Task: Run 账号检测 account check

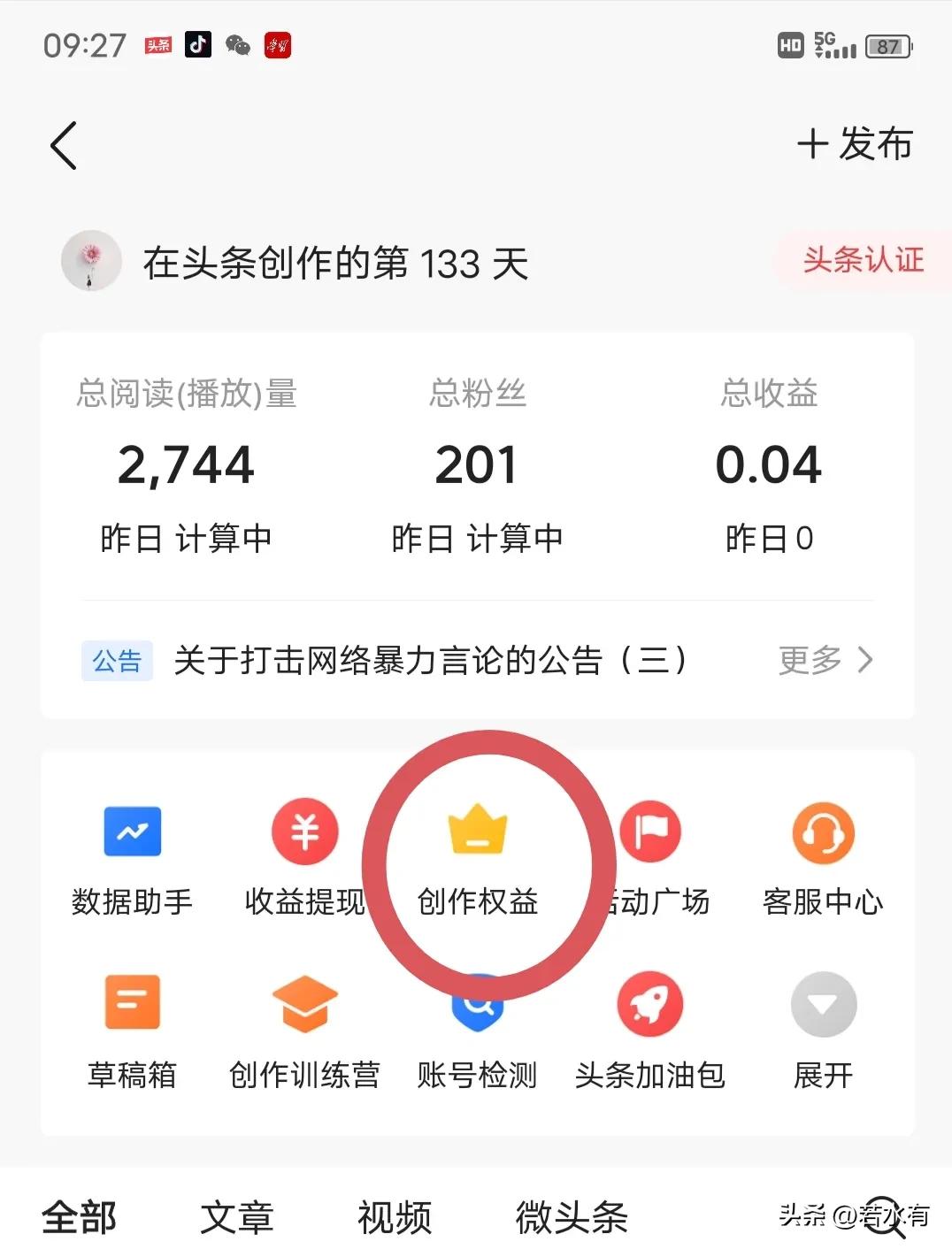Action: click(x=478, y=1026)
